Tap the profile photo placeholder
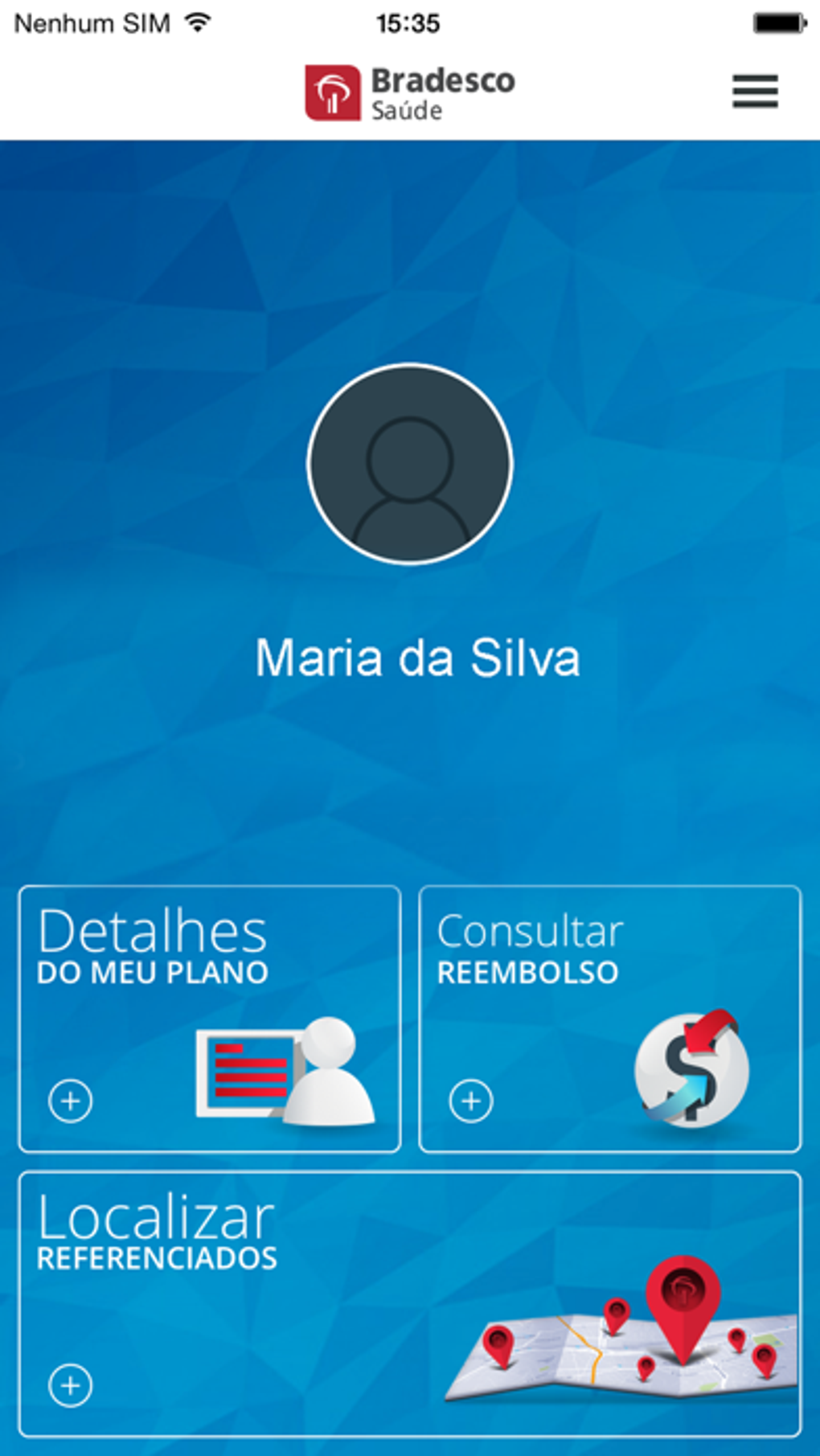This screenshot has width=820, height=1456. click(410, 464)
